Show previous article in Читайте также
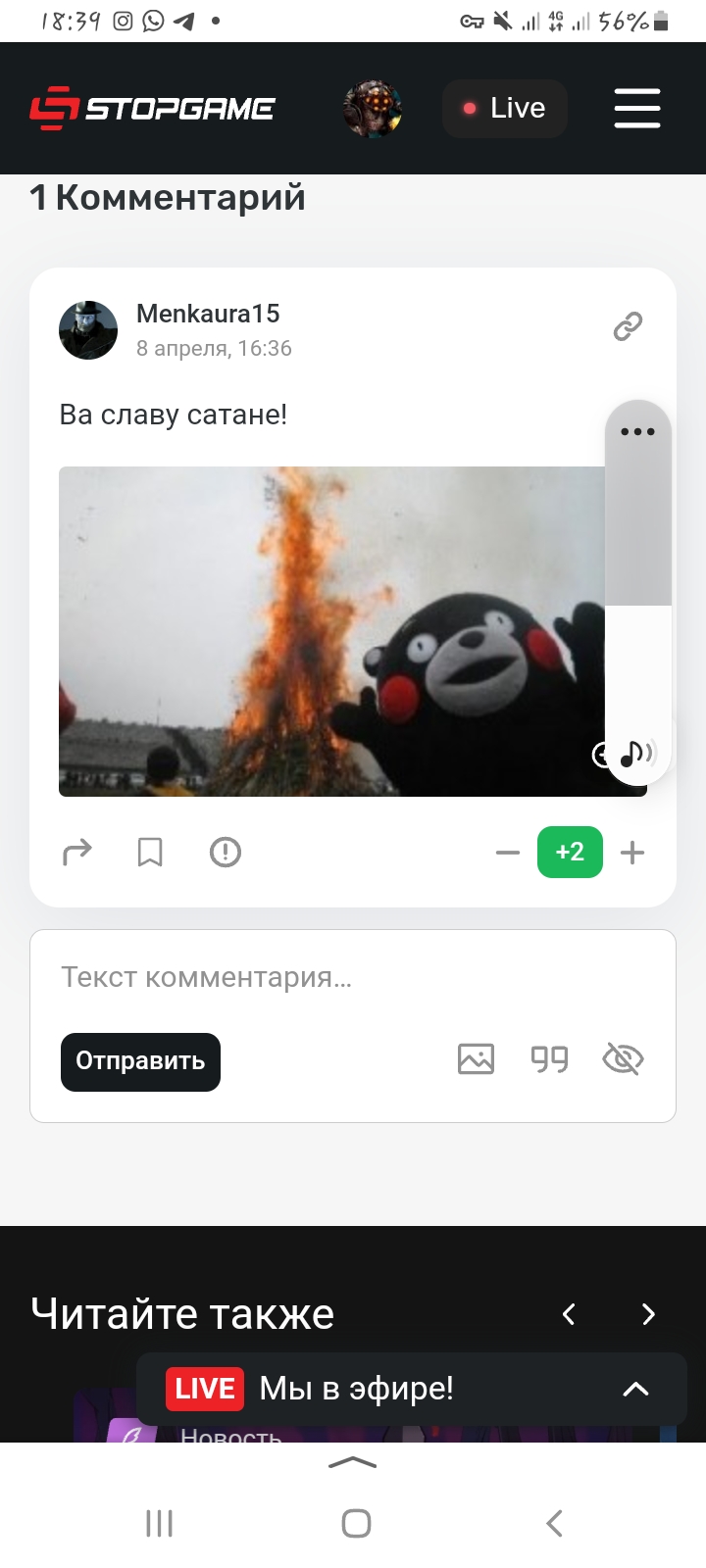Screen dimensions: 706x1568 [569, 1314]
